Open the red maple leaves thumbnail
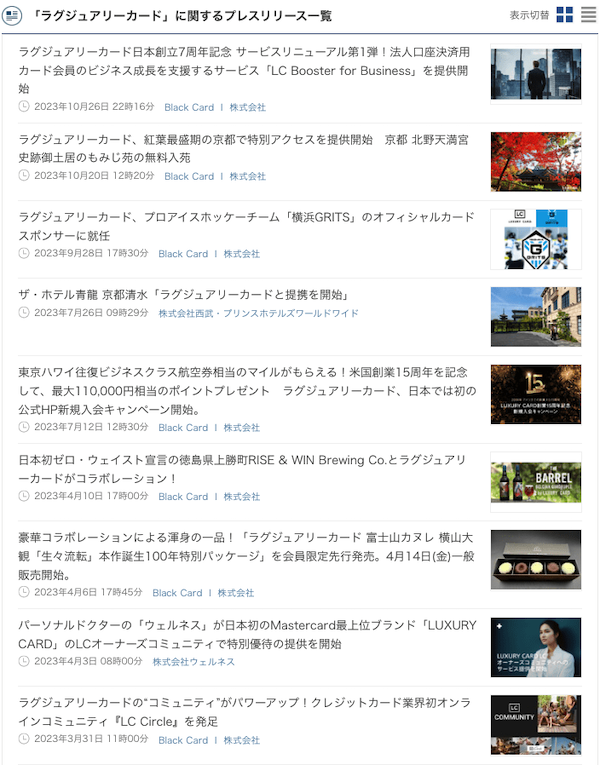The image size is (600, 765). pyautogui.click(x=535, y=161)
